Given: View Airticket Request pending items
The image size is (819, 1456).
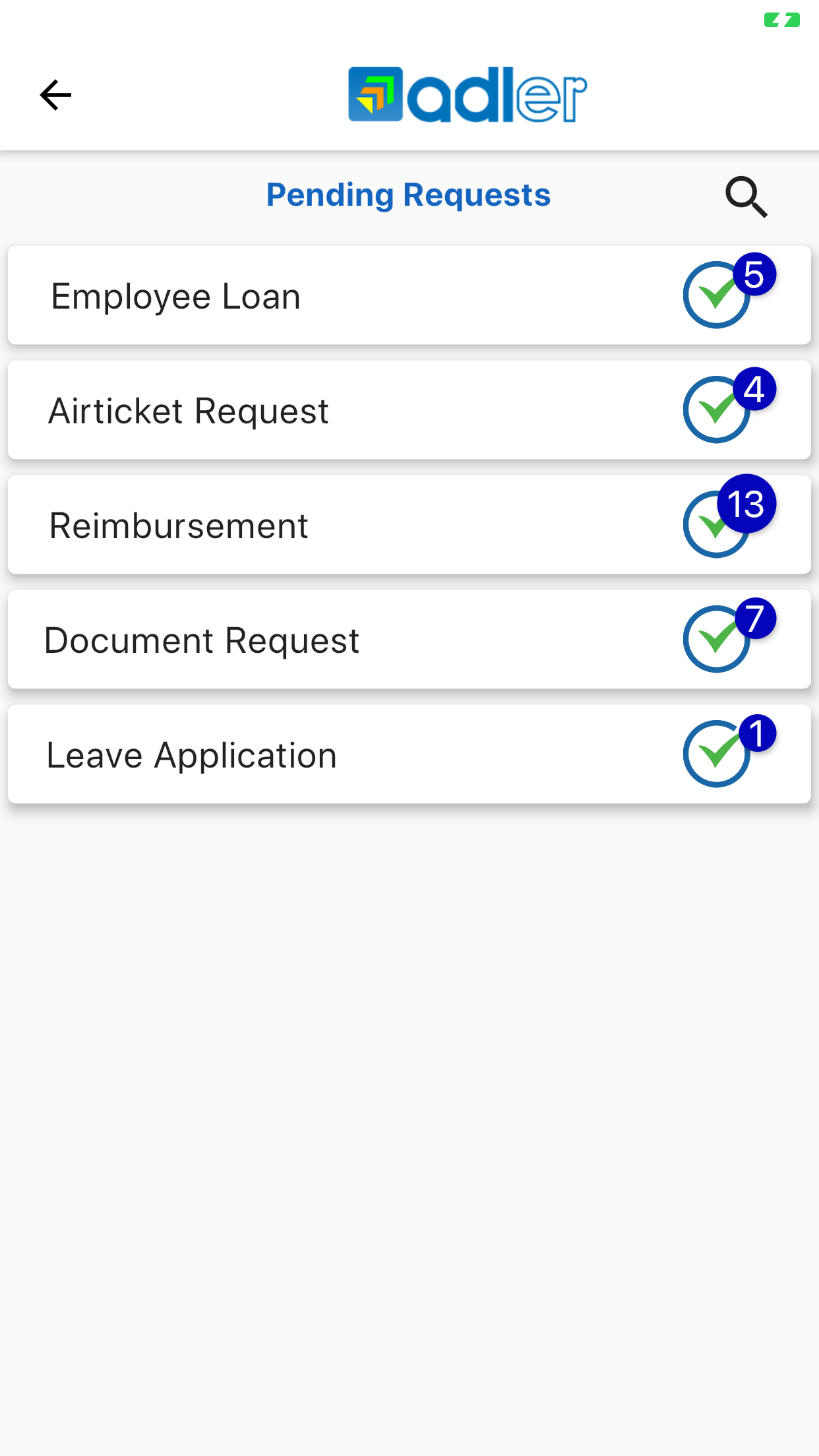Looking at the screenshot, I should point(409,410).
